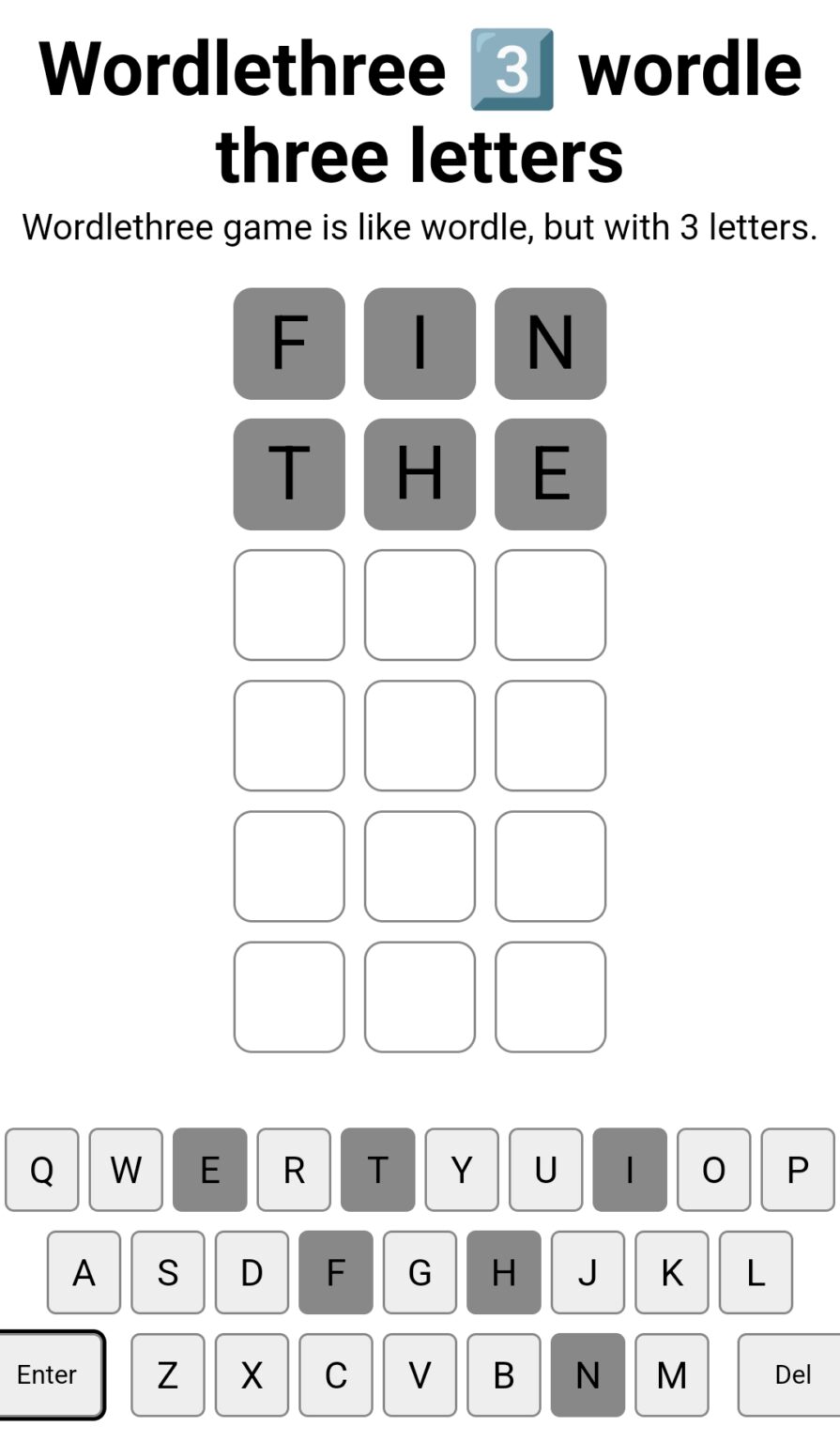Select the letter B key
This screenshot has width=840, height=1442.
point(504,1374)
